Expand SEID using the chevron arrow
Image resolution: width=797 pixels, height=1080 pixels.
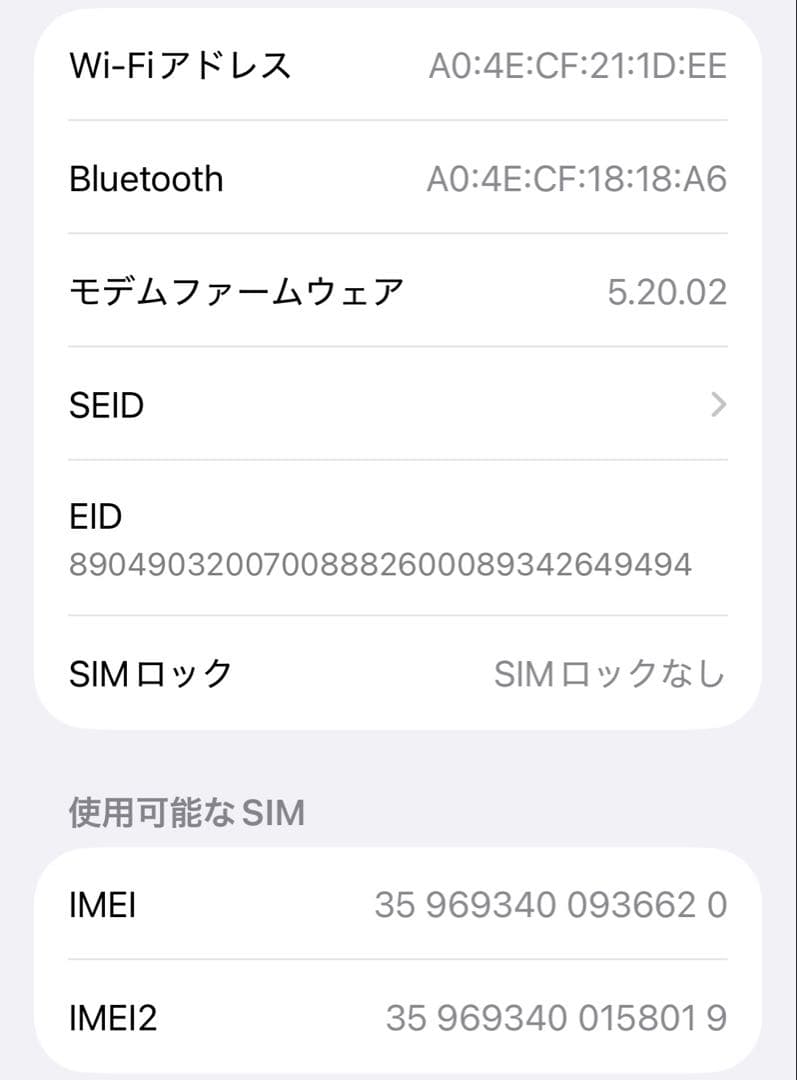pos(719,404)
